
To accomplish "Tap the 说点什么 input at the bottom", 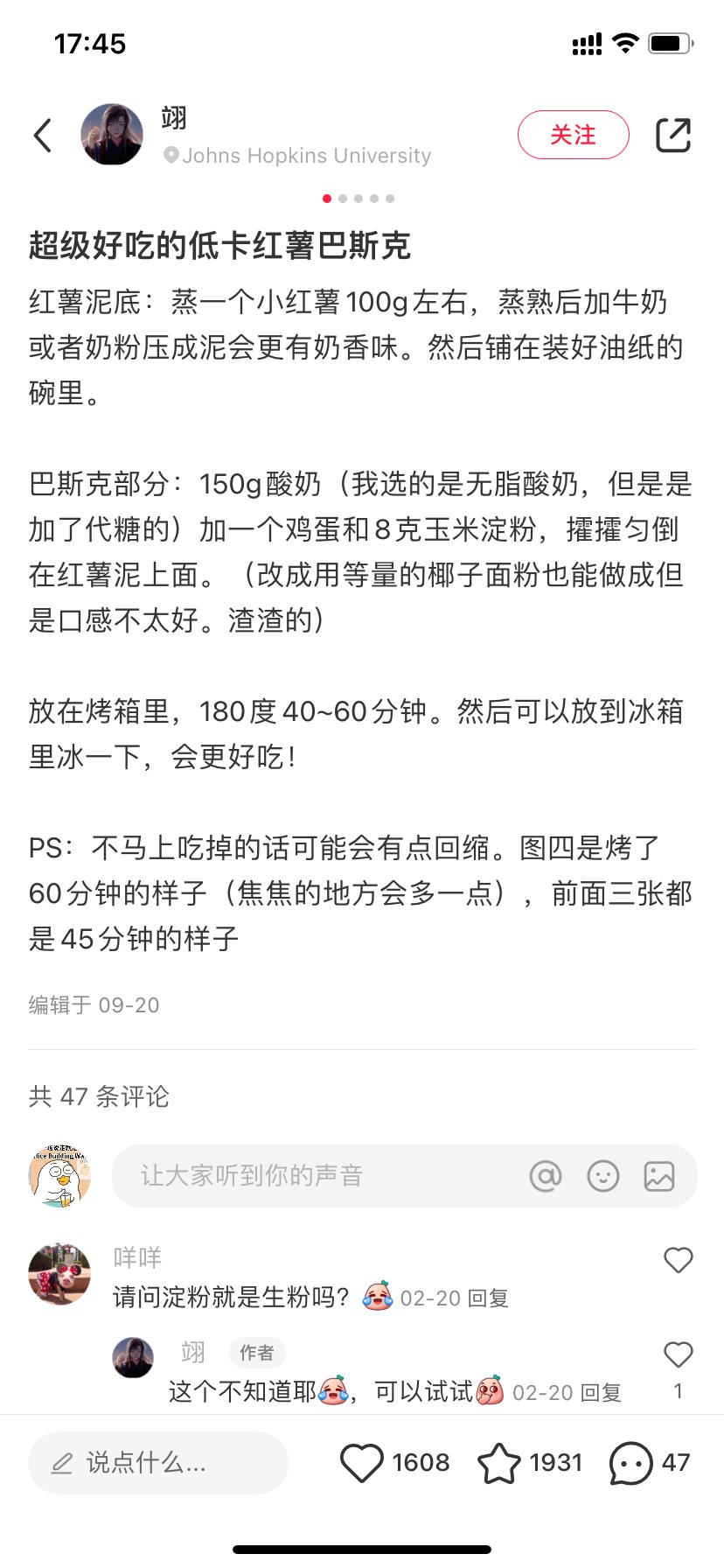I will coord(157,1463).
